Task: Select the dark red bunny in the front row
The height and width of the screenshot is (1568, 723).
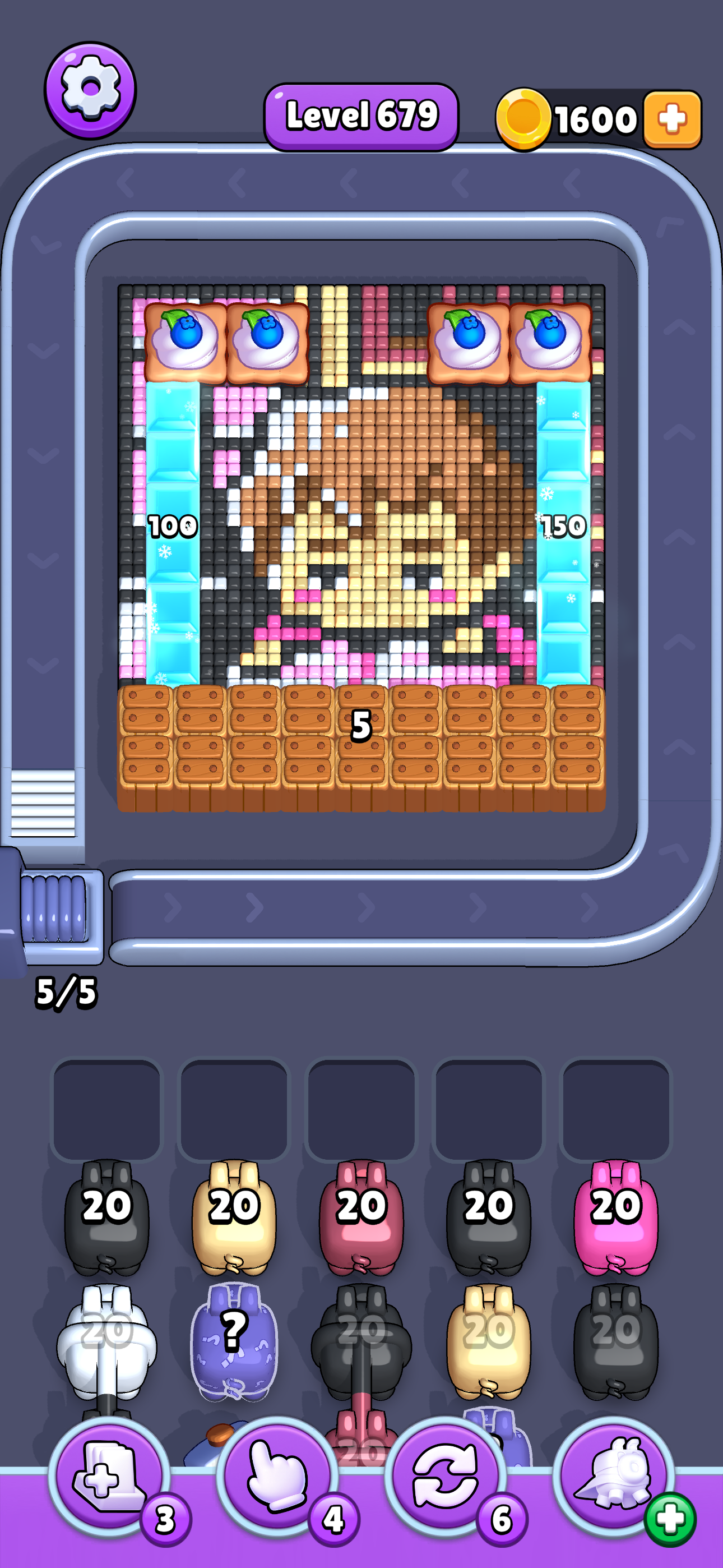Action: coord(361,1217)
